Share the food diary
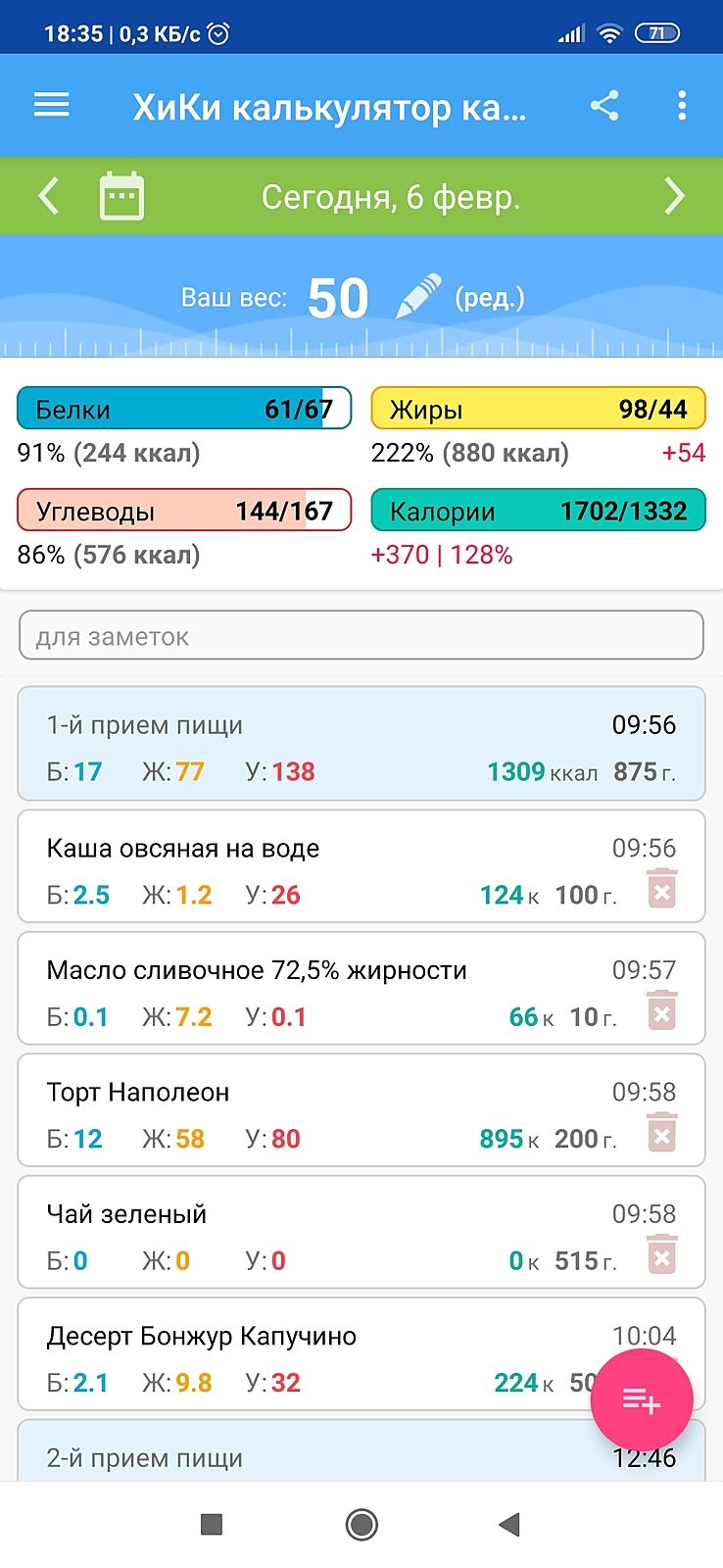 [x=604, y=105]
